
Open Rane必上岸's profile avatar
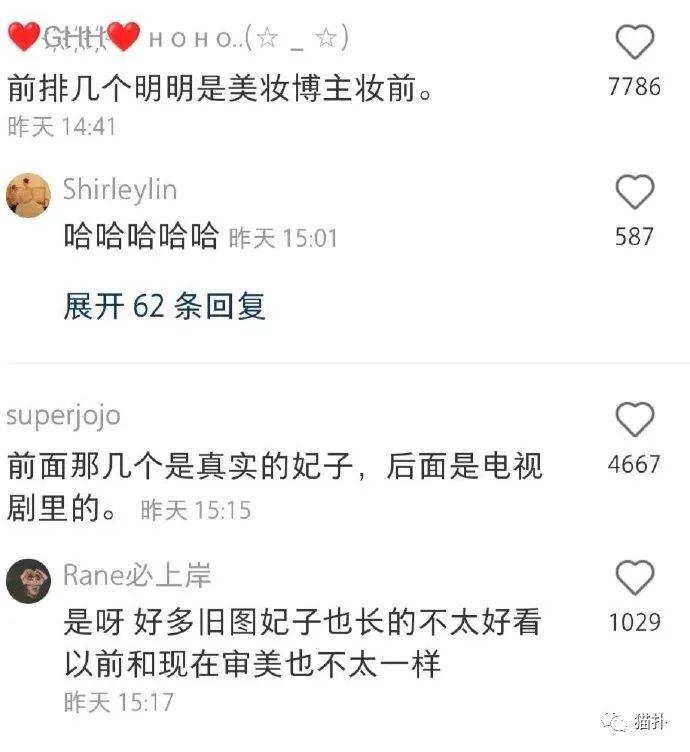click(x=28, y=580)
